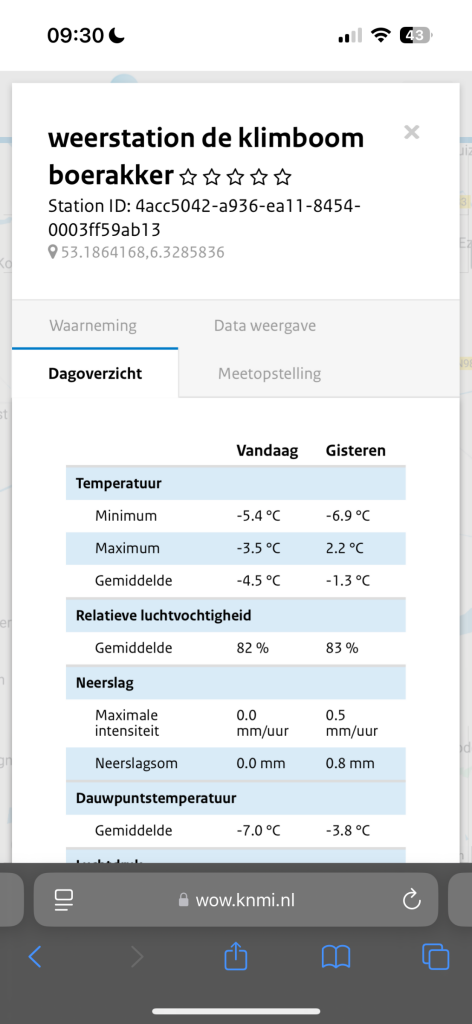Viewport: 472px width, 1024px height.
Task: Show all open tabs
Action: pyautogui.click(x=435, y=957)
